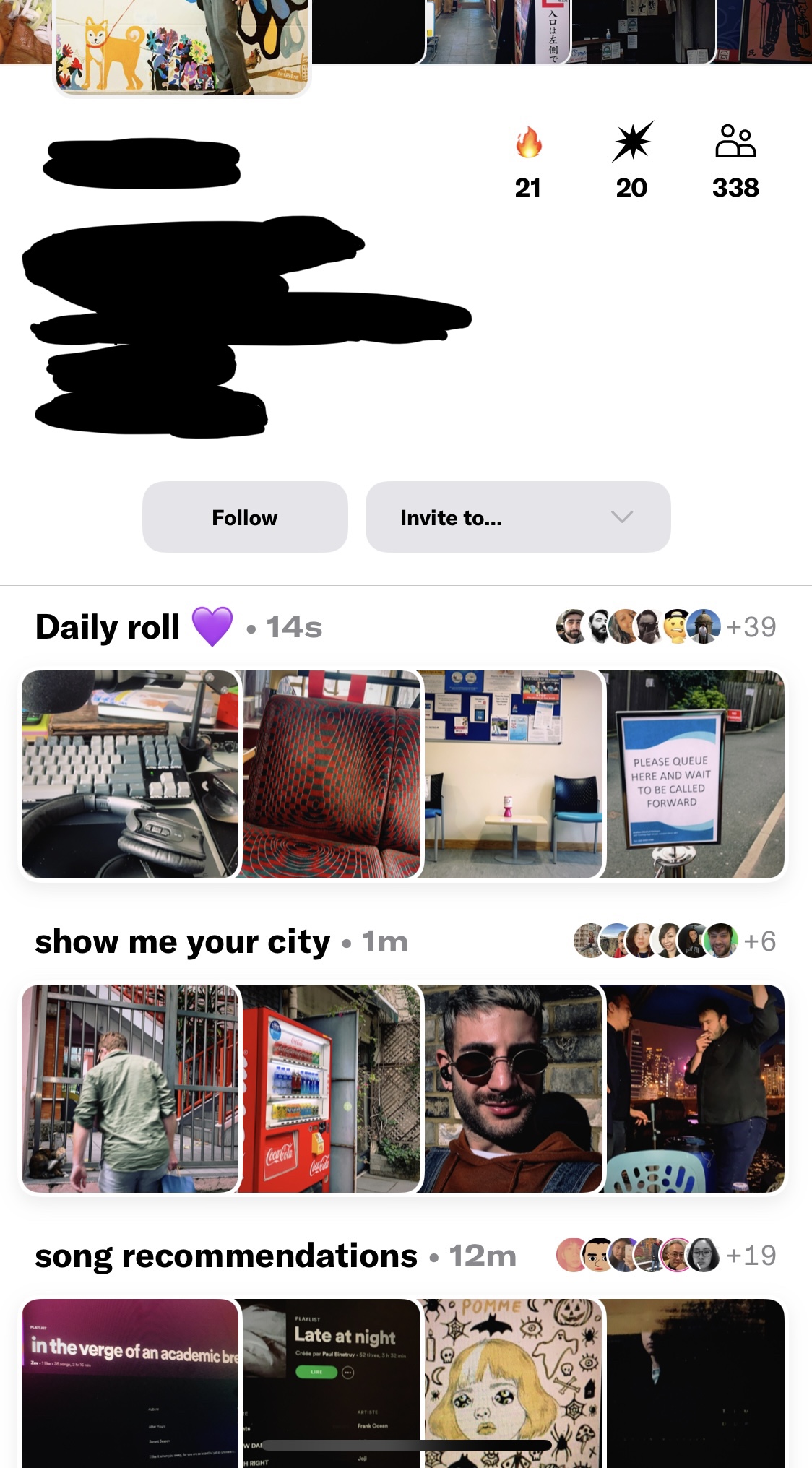Open the Daily roll title
Image resolution: width=812 pixels, height=1468 pixels.
[x=108, y=627]
